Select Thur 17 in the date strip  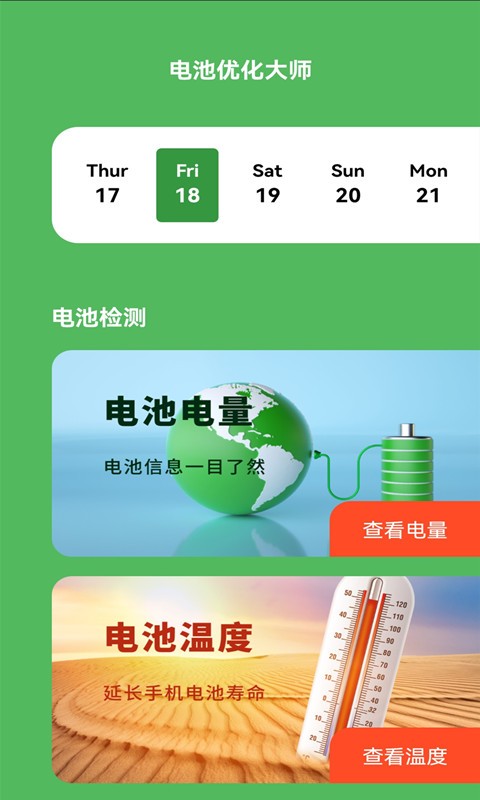pos(107,185)
